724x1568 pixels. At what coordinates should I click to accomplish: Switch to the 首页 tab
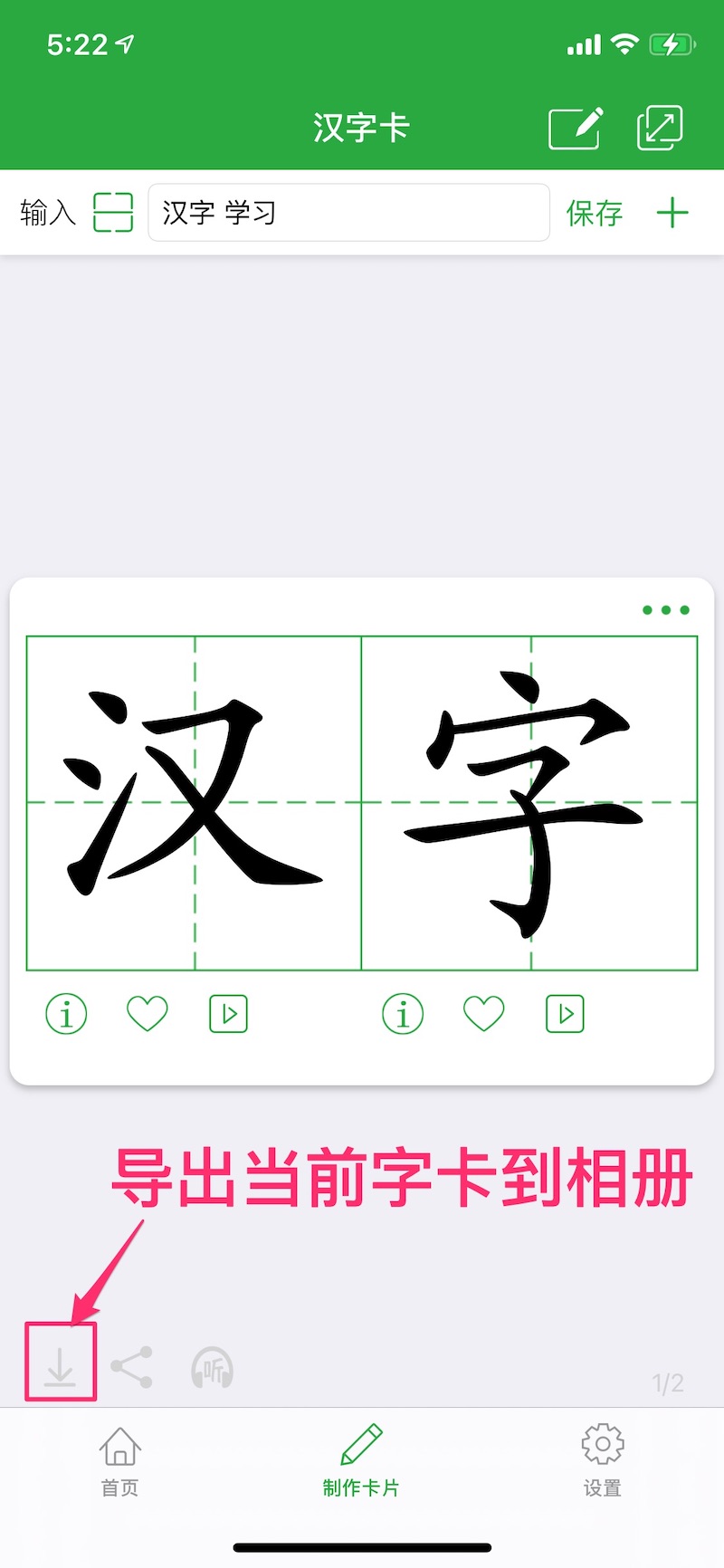(119, 1459)
